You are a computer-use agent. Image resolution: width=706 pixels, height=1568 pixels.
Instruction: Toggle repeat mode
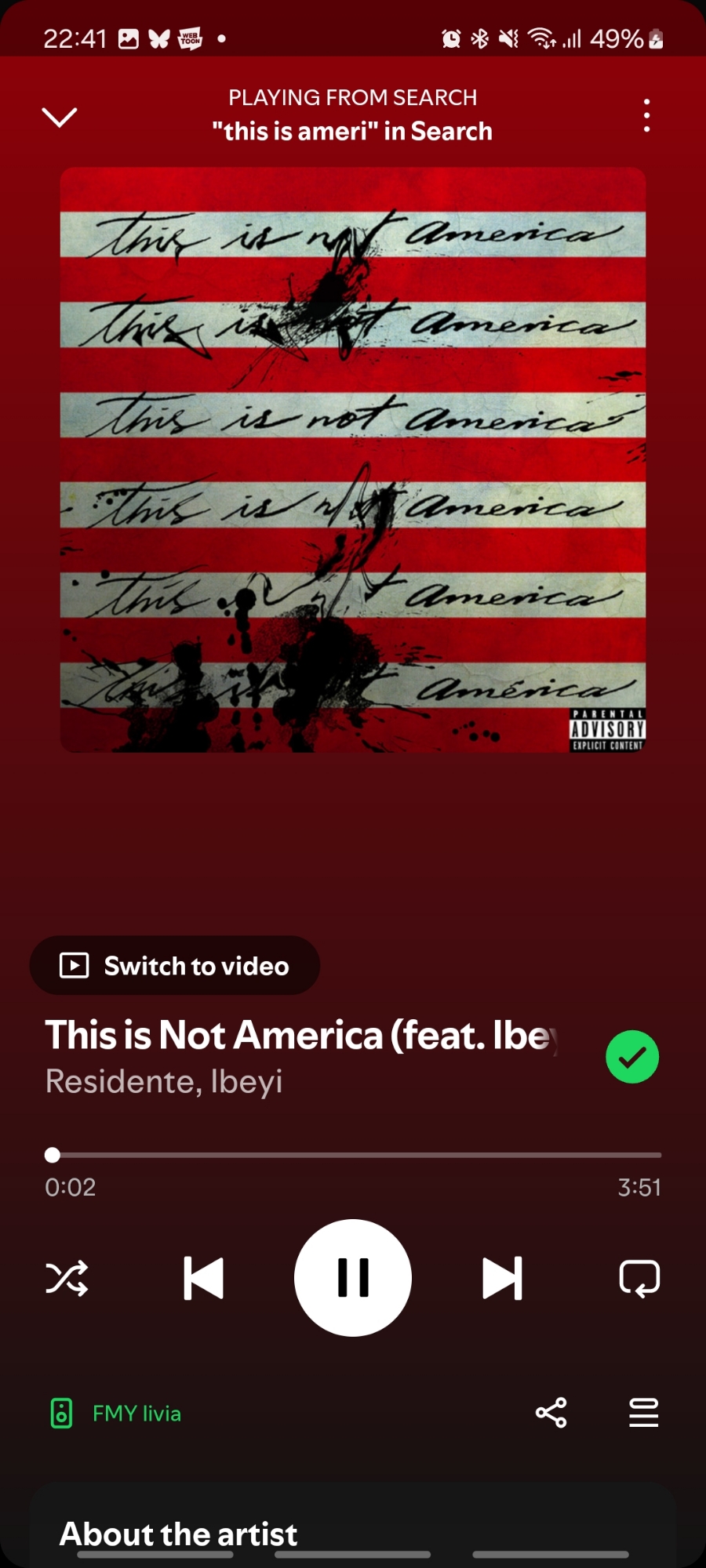coord(639,1279)
